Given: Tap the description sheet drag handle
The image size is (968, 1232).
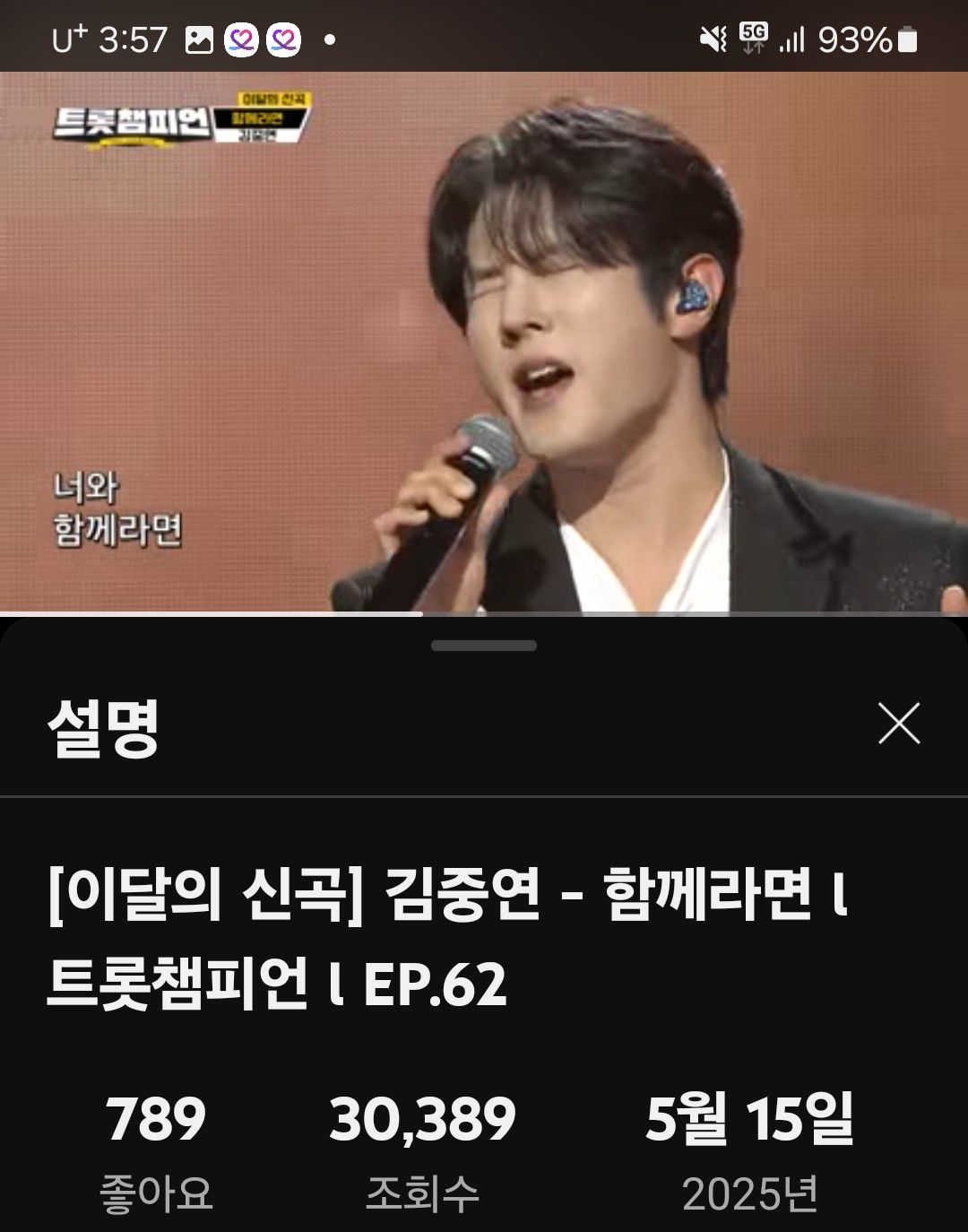Looking at the screenshot, I should [x=484, y=646].
